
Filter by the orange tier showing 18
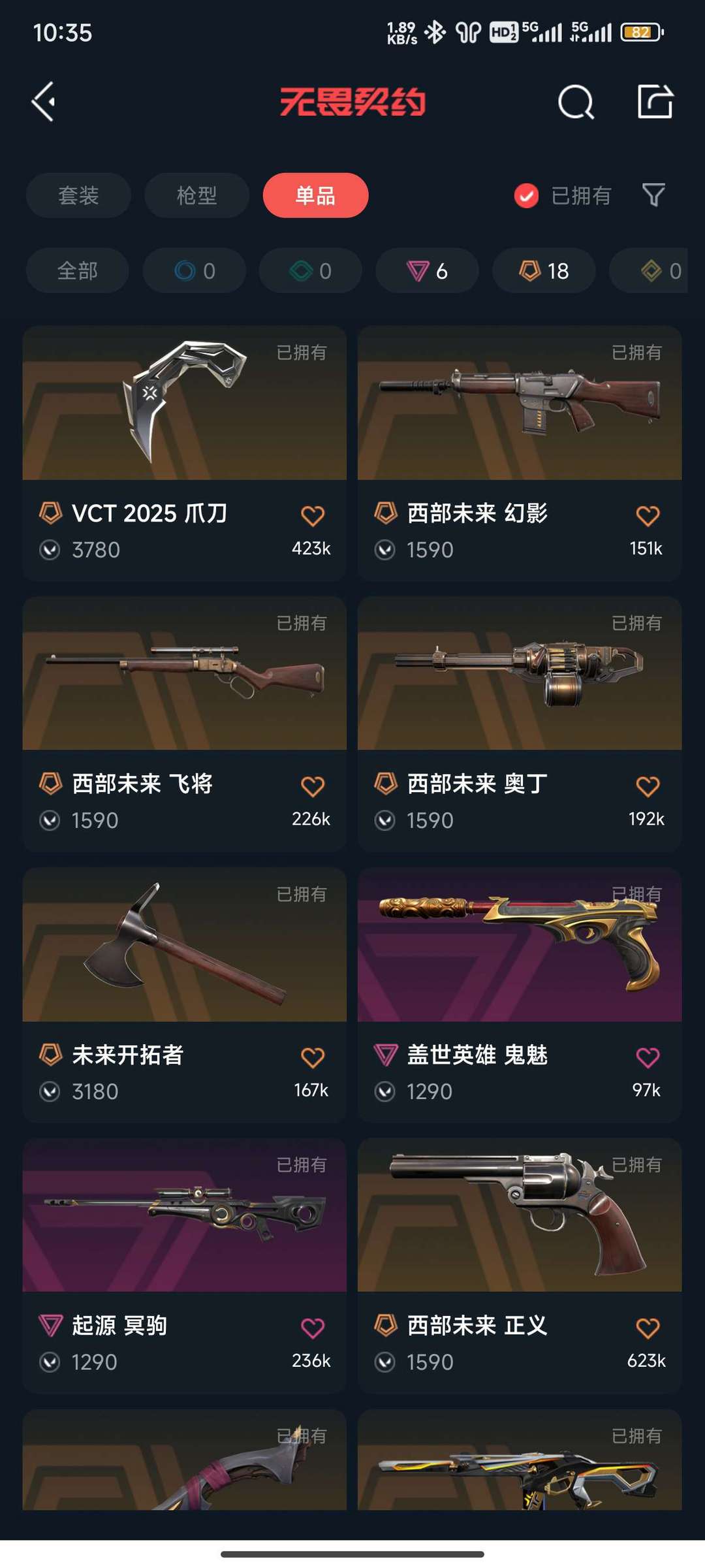(x=544, y=270)
